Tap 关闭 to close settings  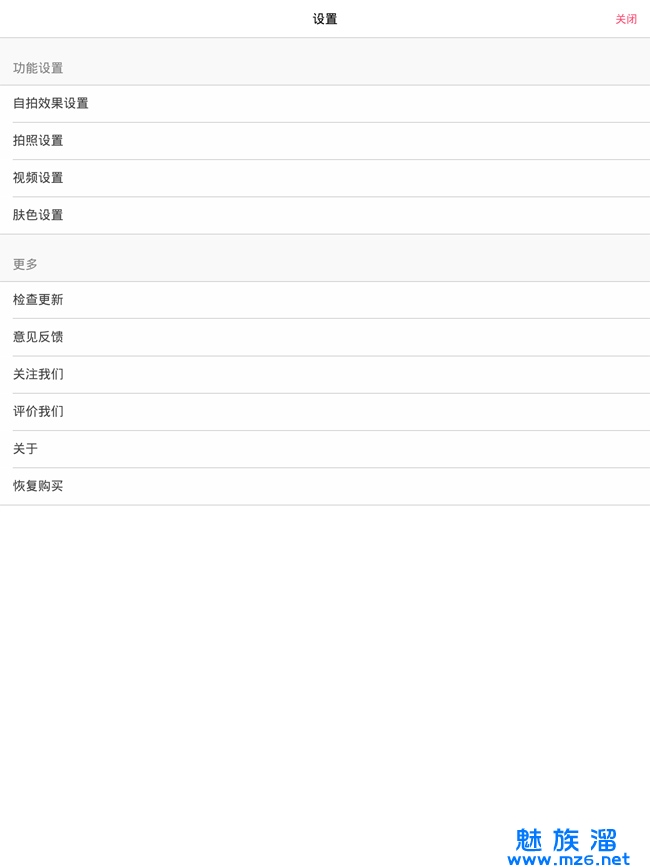pos(625,19)
